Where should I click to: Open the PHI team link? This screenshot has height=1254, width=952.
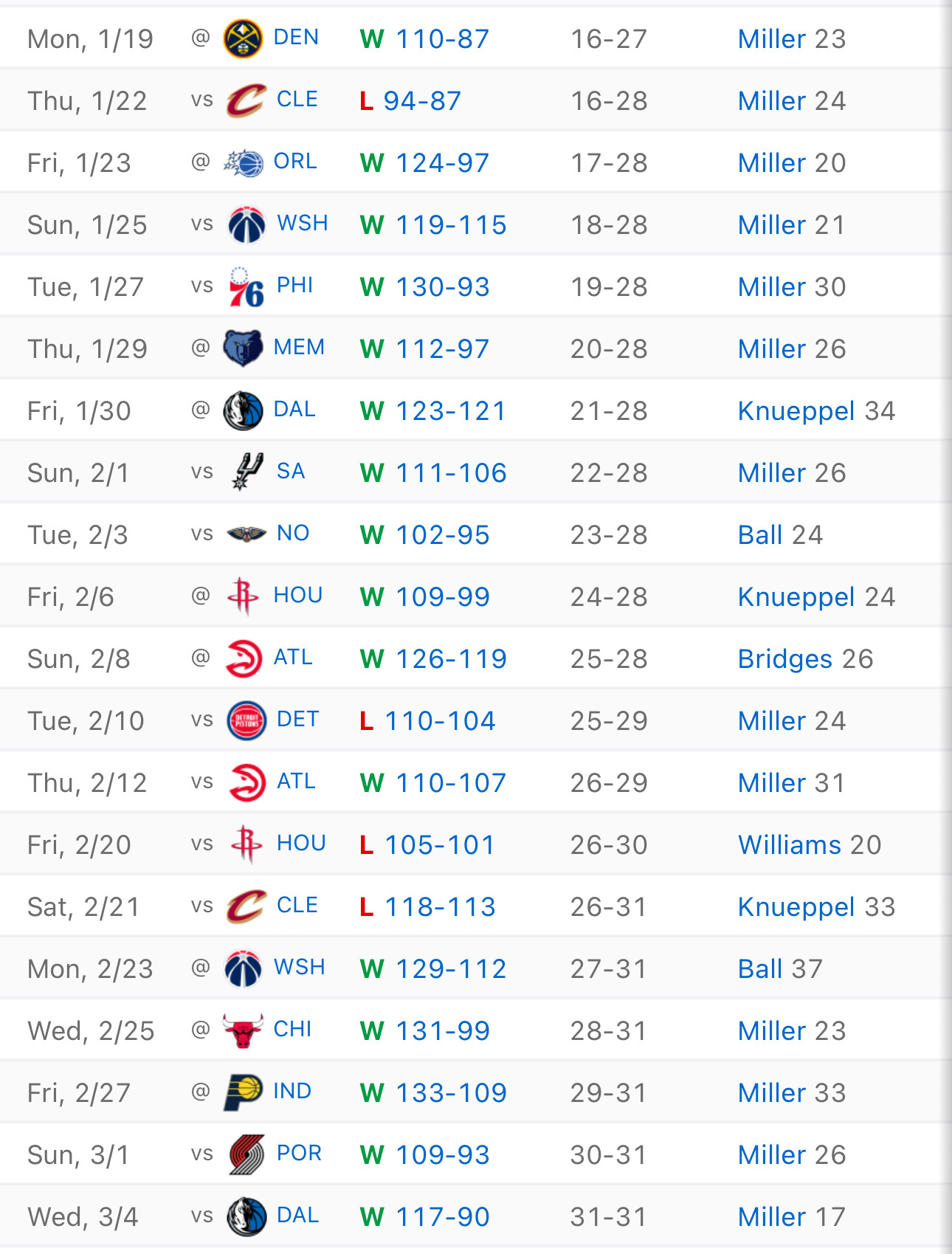295,286
